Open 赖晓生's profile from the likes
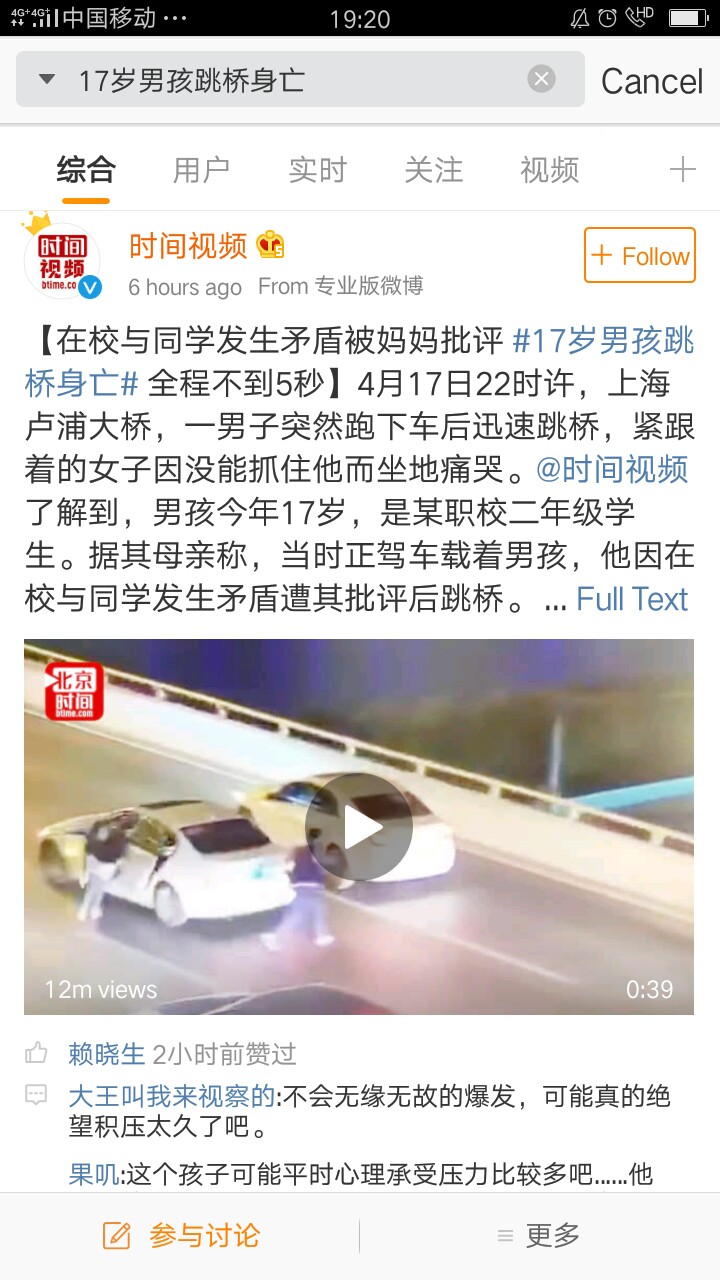Viewport: 720px width, 1280px height. pyautogui.click(x=107, y=1053)
